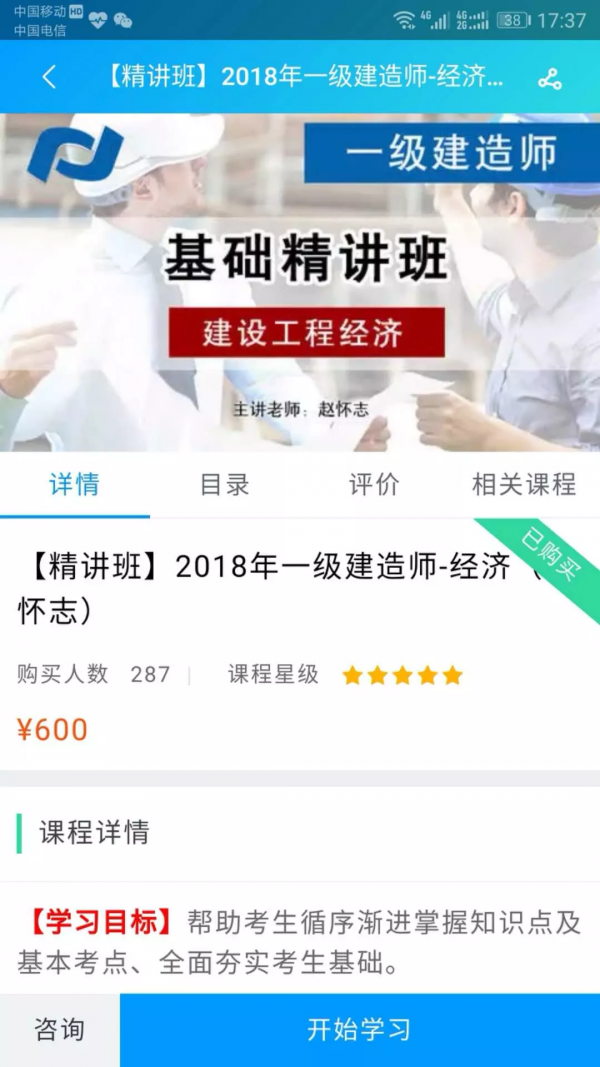This screenshot has width=600, height=1067.
Task: View the 评价 tab
Action: 374,485
